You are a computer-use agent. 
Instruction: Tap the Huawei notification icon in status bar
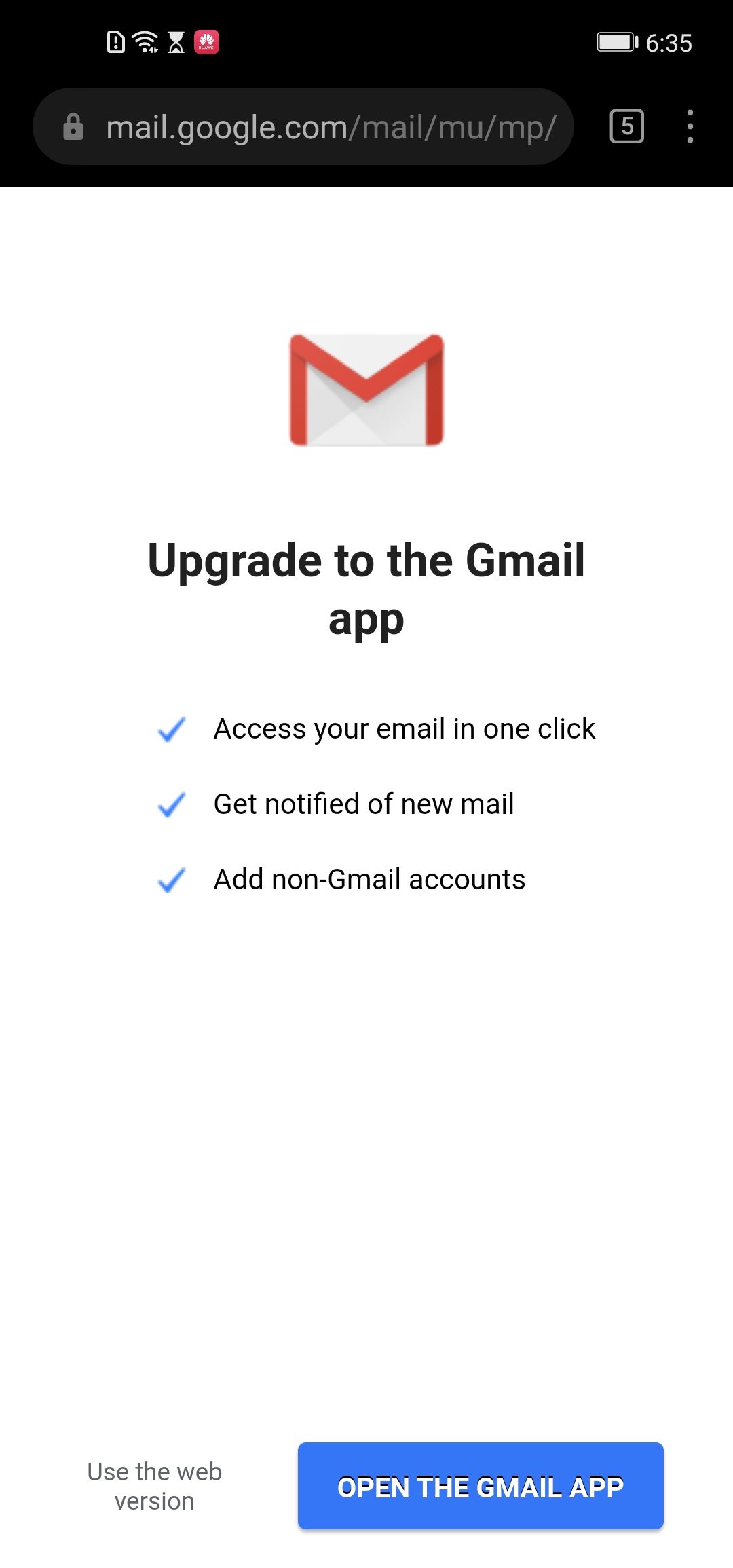pos(207,42)
